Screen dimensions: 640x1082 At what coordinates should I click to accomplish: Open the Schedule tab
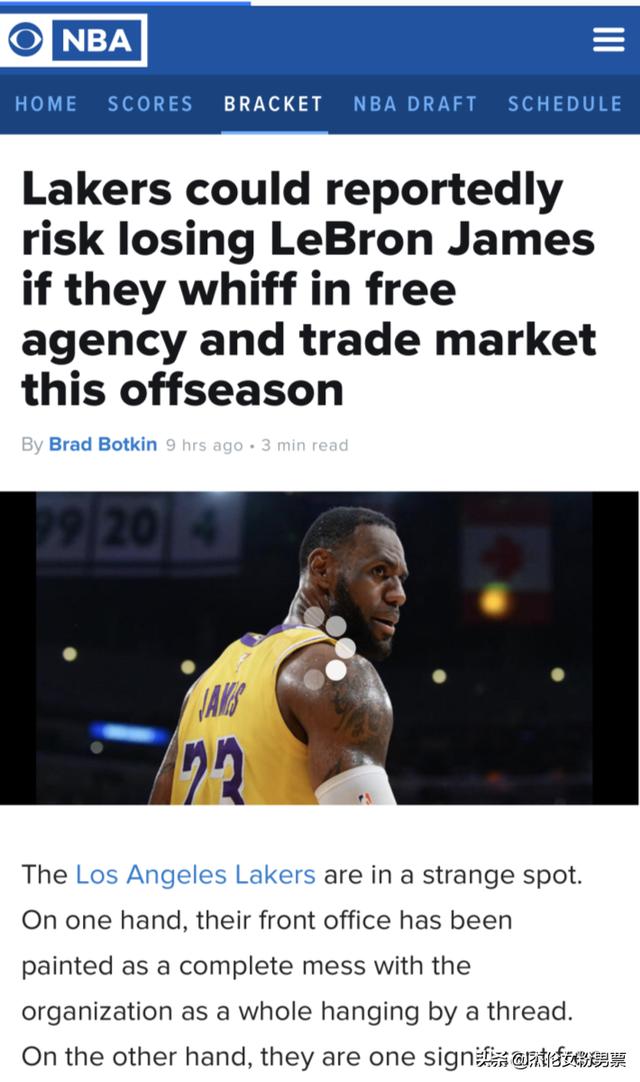click(x=564, y=104)
